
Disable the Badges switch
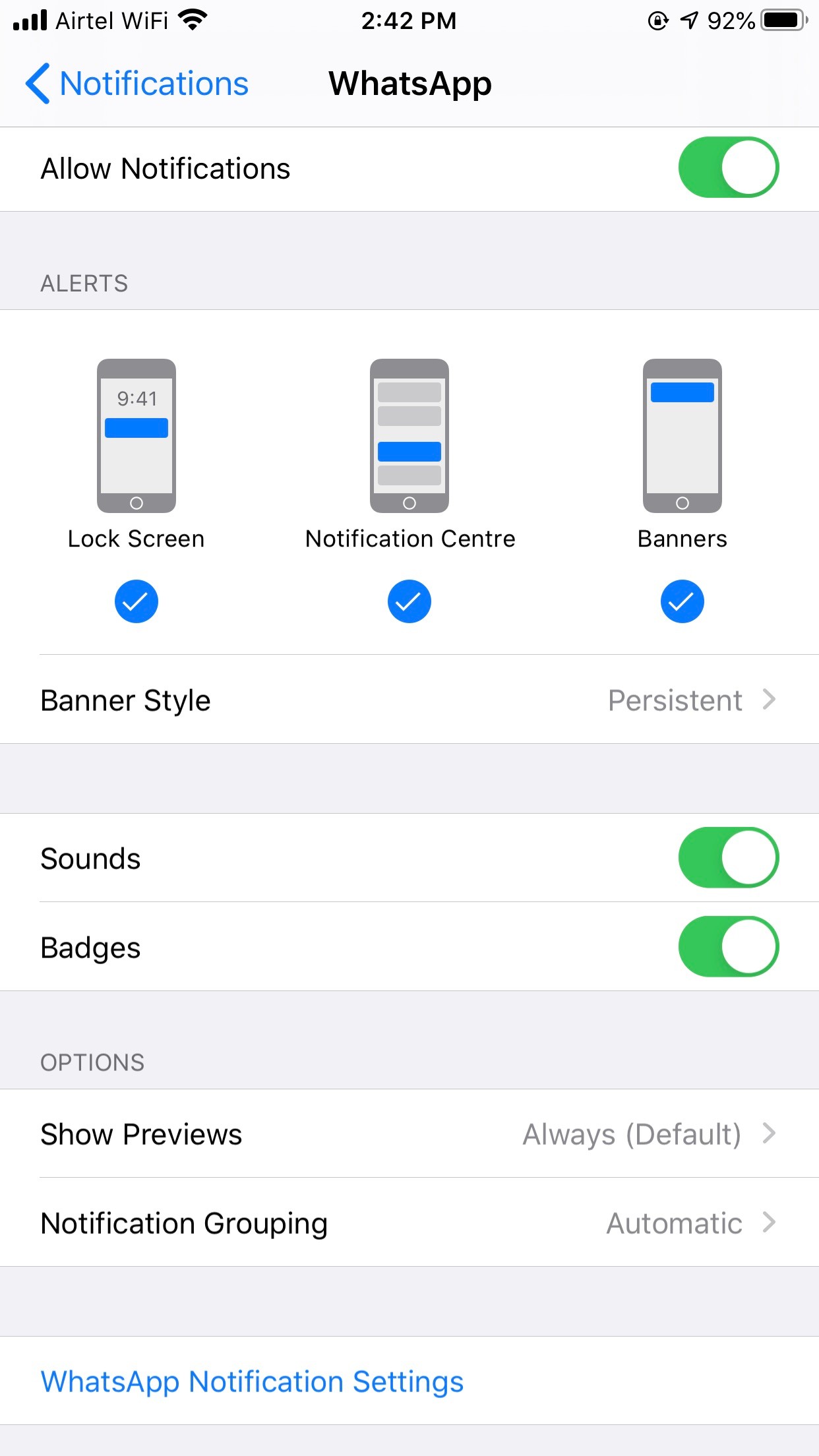(x=728, y=946)
